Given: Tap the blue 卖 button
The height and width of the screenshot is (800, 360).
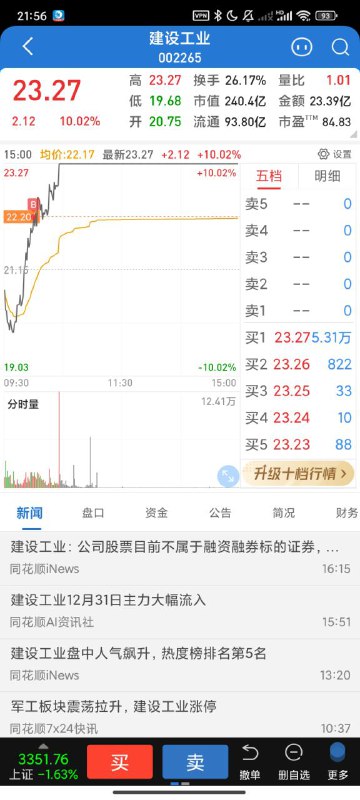Looking at the screenshot, I should coord(195,762).
